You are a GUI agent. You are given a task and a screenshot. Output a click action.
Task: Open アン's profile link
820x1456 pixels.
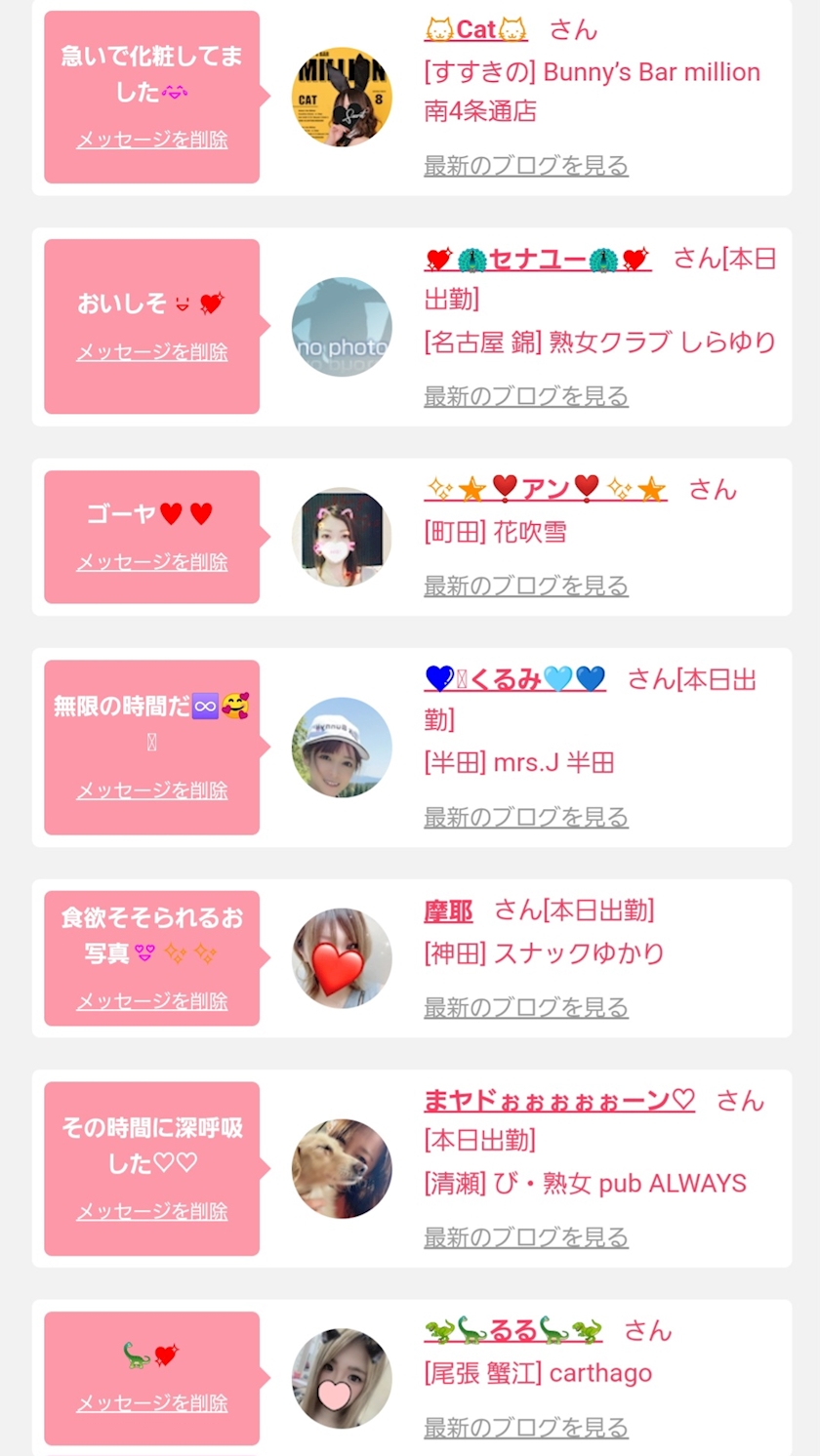[x=545, y=489]
